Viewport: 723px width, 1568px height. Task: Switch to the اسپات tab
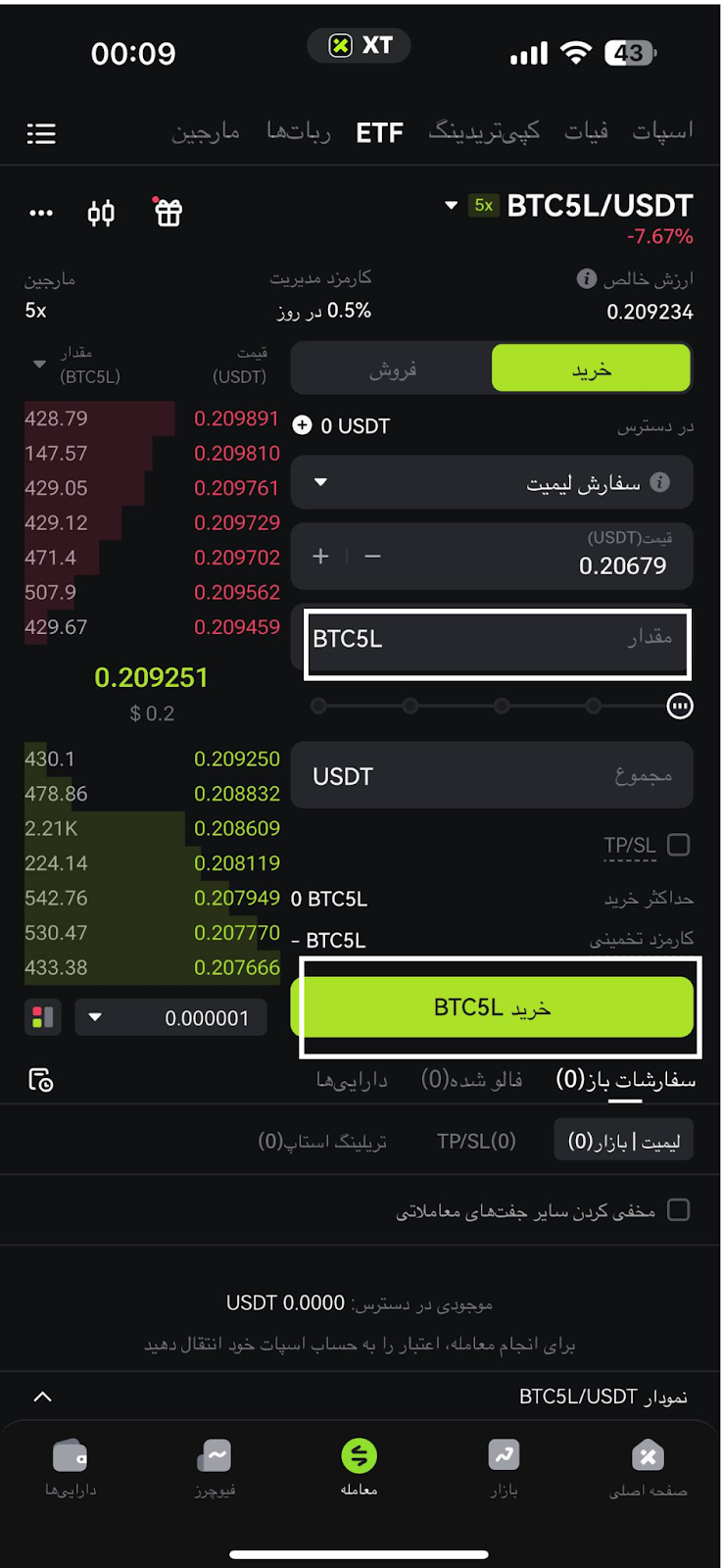pyautogui.click(x=662, y=131)
